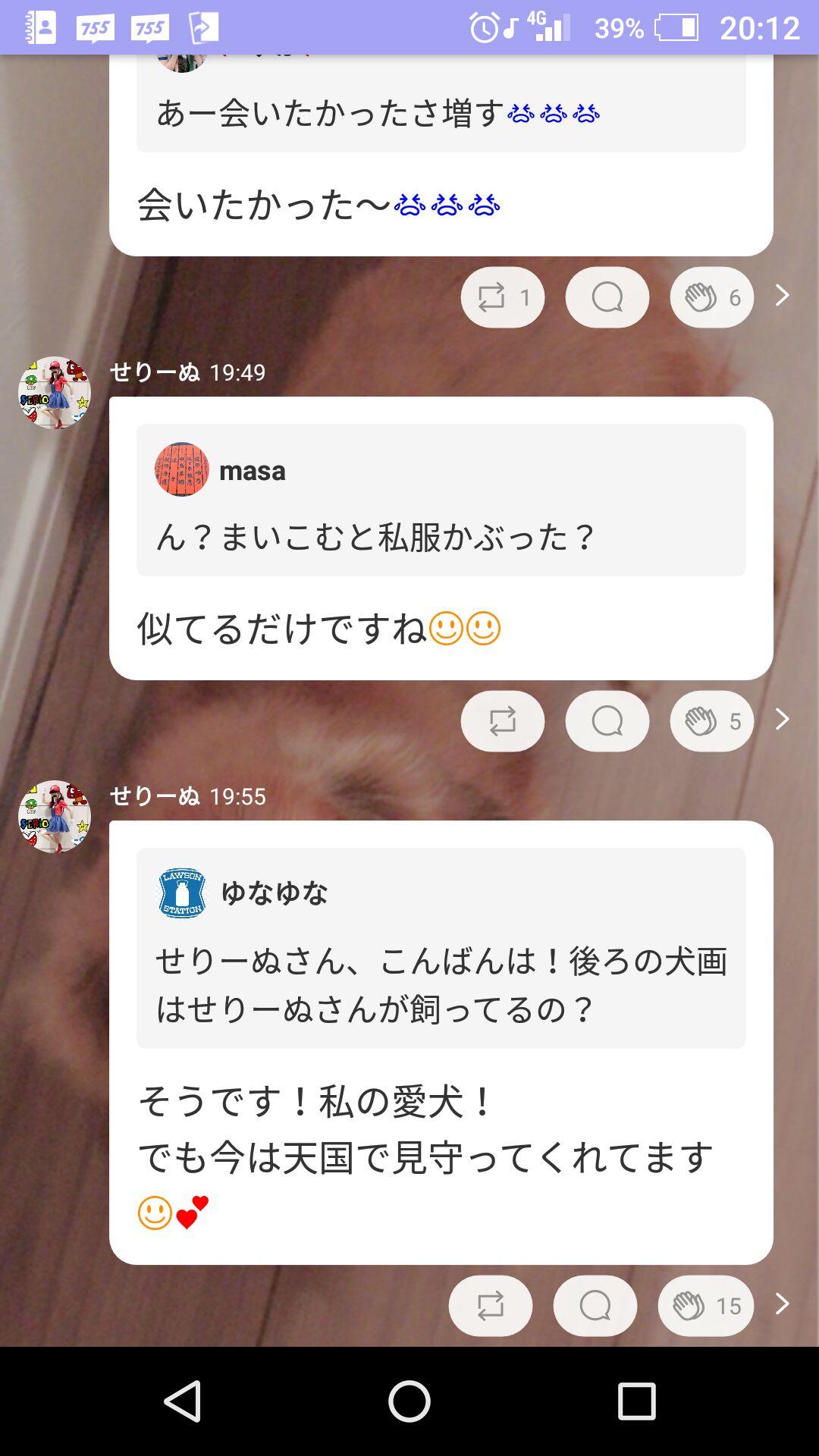Viewport: 819px width, 1456px height.
Task: Open ゆなゆな's Lawson Station avatar
Action: [183, 895]
